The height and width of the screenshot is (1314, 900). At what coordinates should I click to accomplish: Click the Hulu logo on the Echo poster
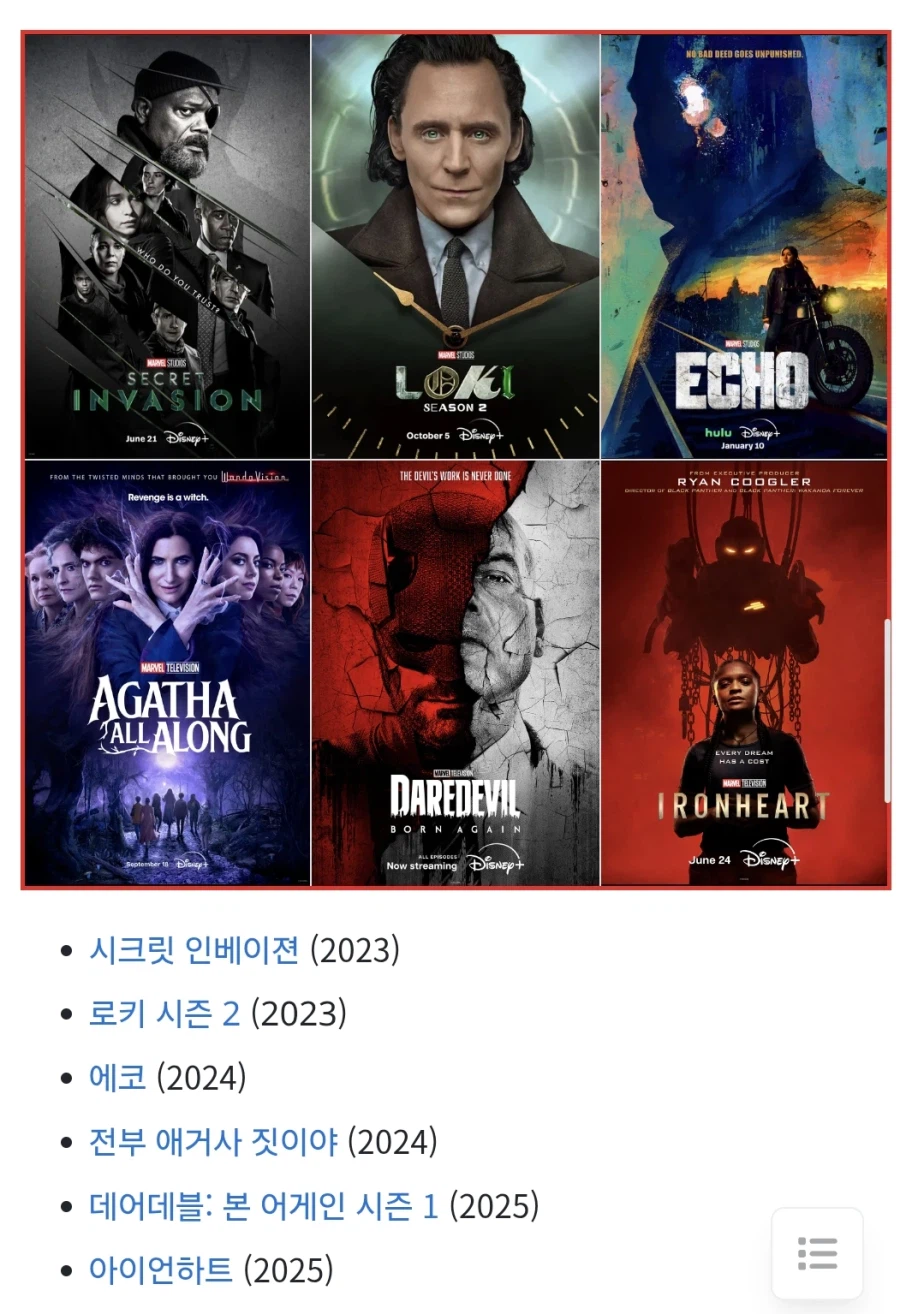[718, 432]
